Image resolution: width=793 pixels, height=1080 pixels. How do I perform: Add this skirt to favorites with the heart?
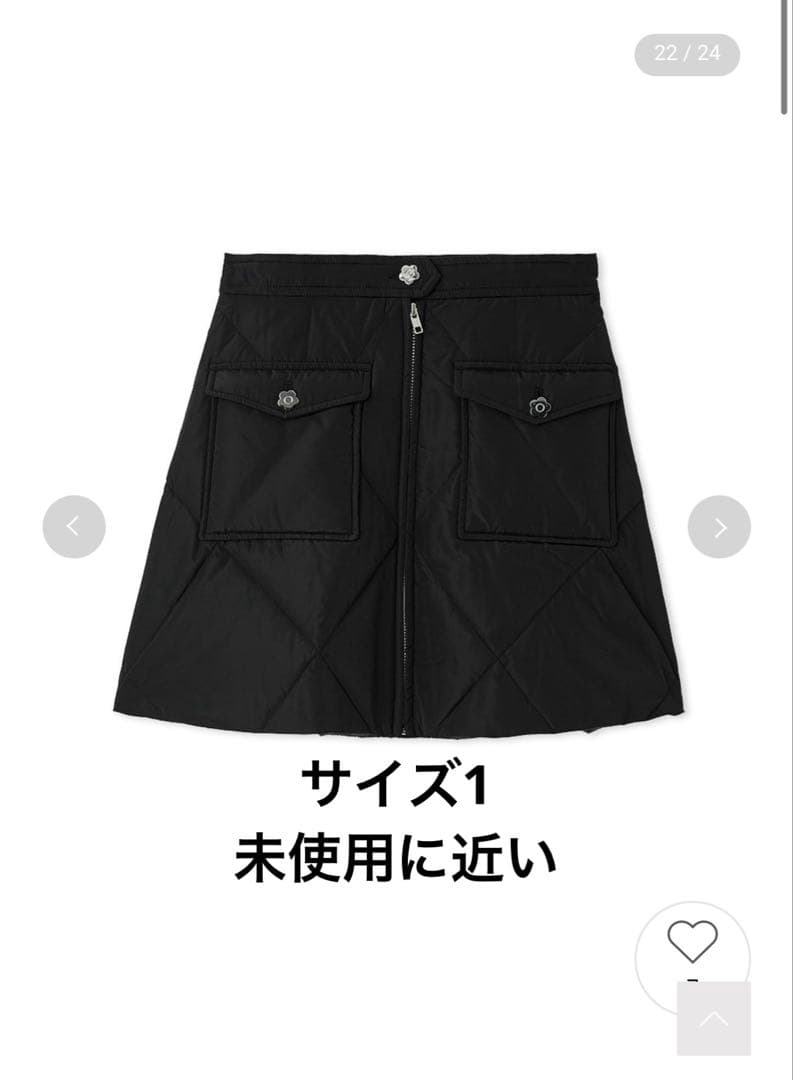pos(692,942)
